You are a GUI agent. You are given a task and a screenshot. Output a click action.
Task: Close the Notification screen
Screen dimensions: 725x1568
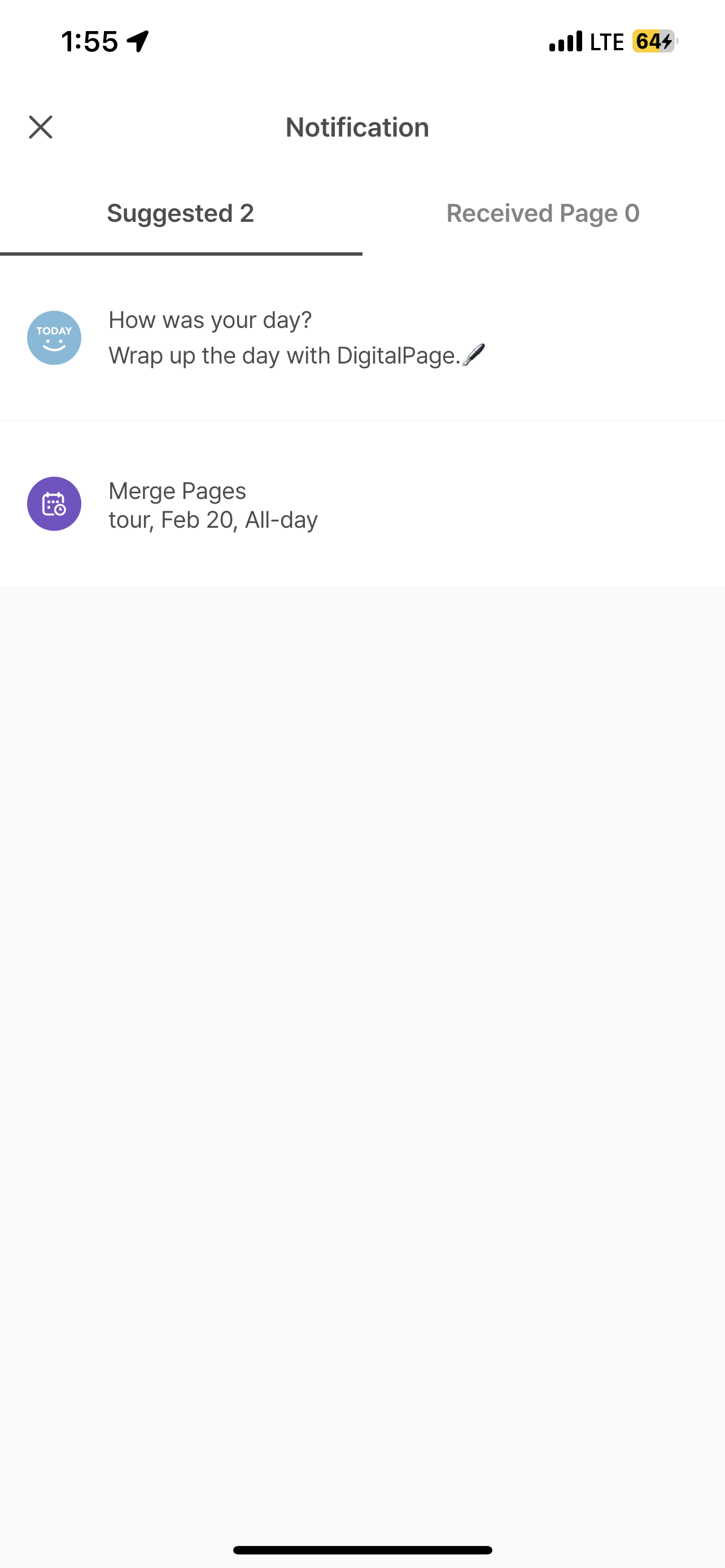tap(41, 127)
